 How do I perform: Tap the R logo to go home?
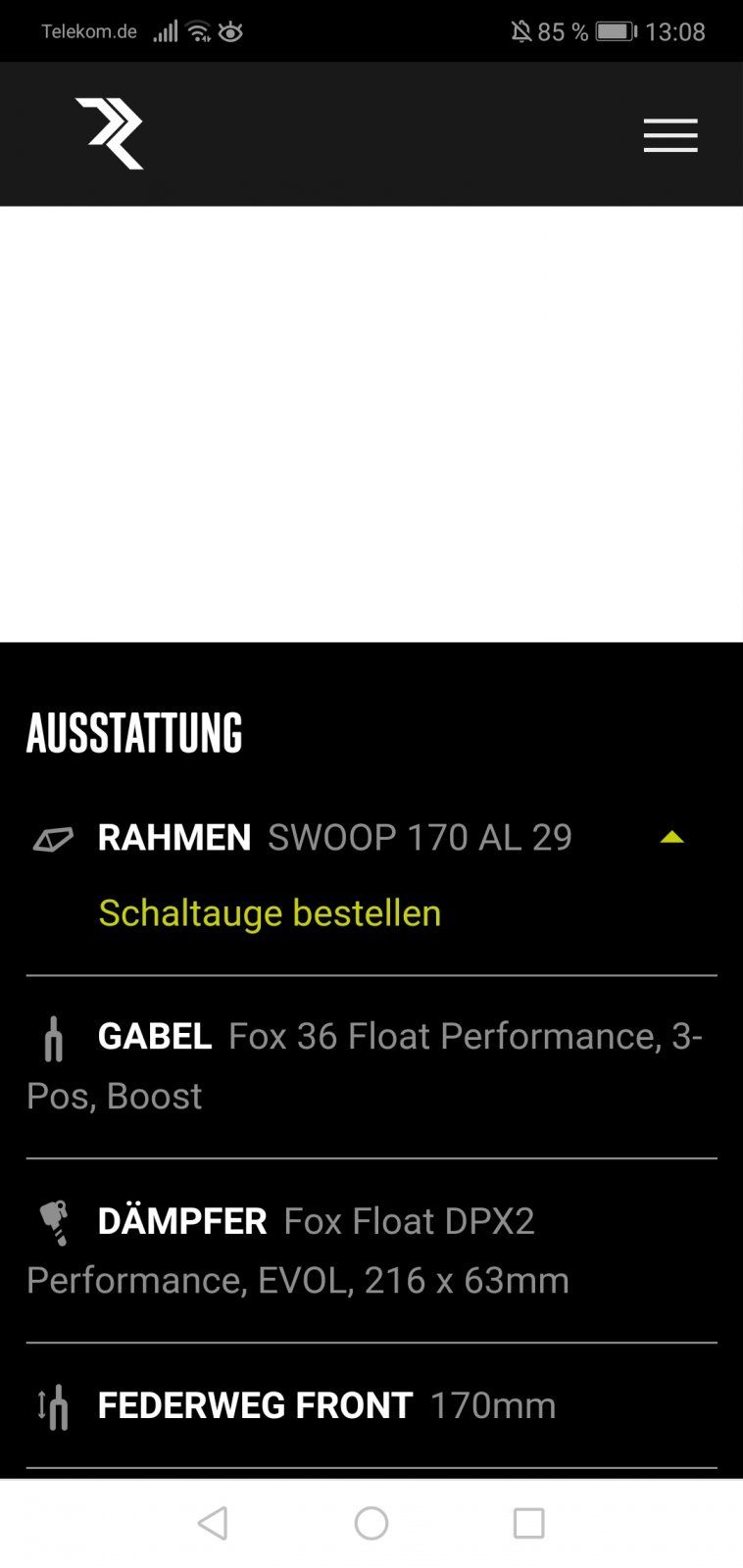coord(110,133)
